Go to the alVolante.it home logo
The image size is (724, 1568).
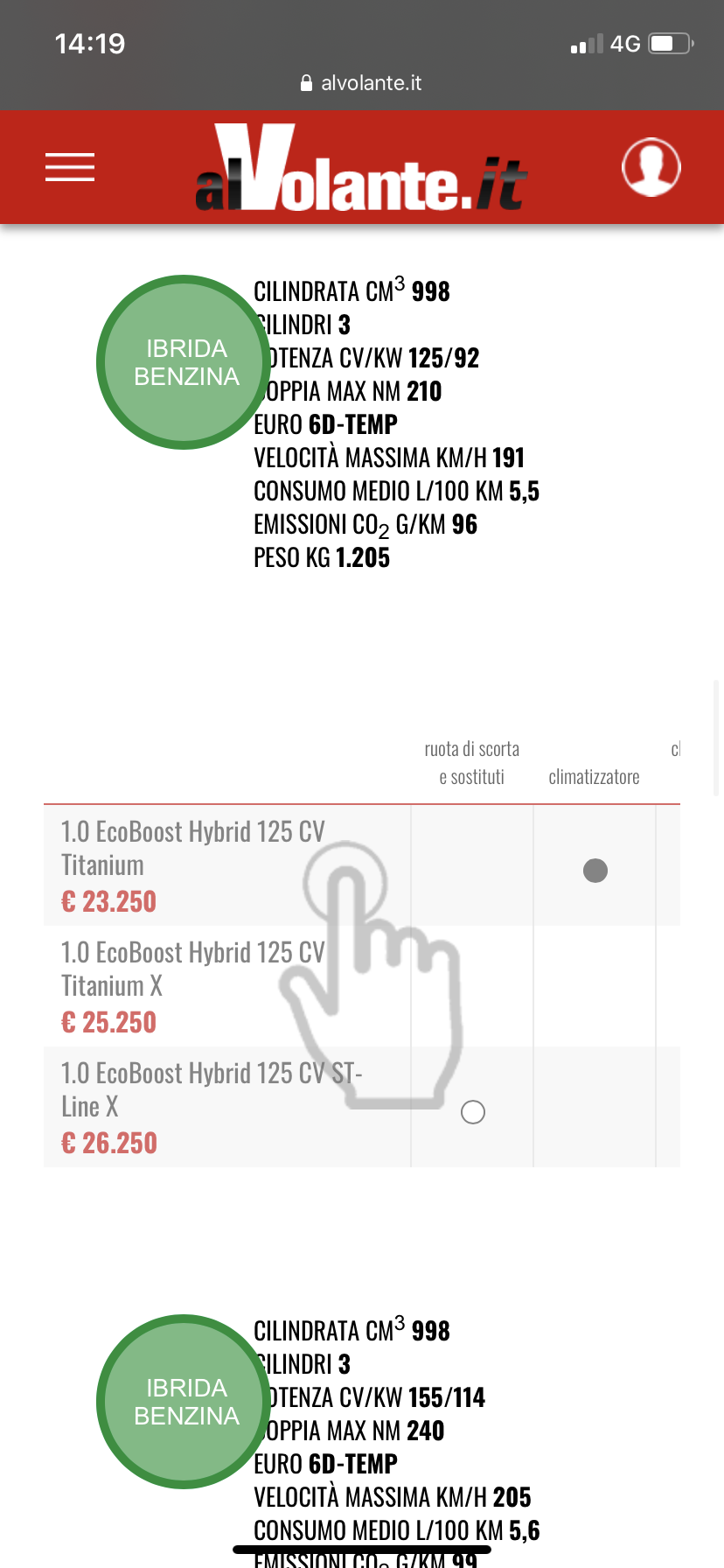coord(360,167)
